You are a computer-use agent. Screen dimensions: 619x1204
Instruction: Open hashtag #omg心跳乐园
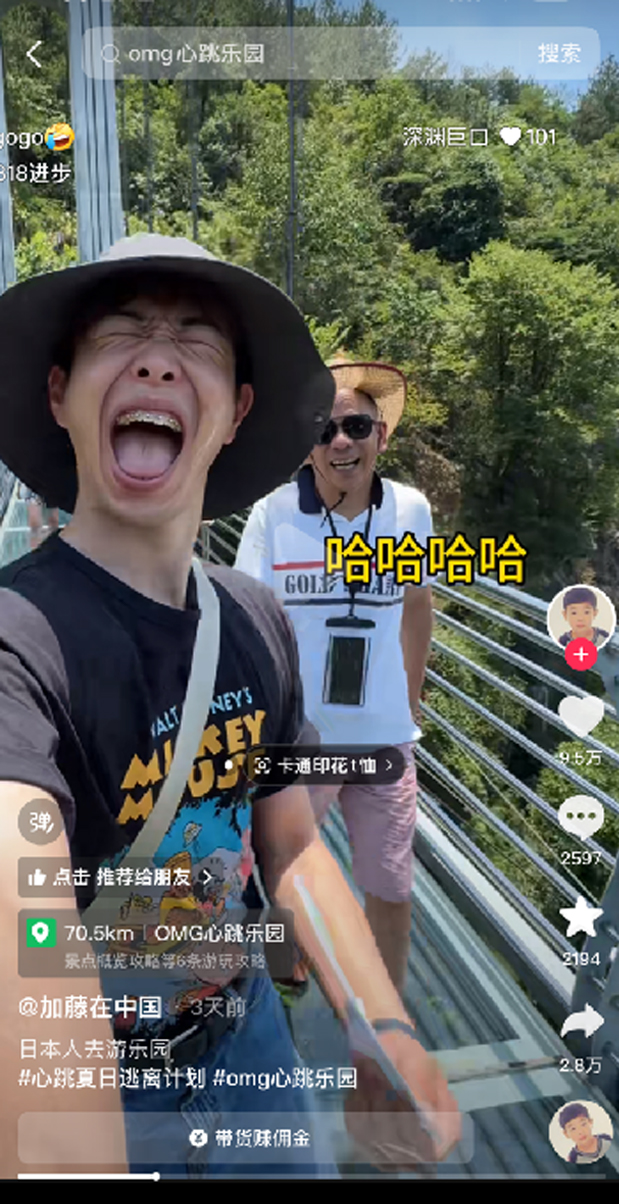285,1079
